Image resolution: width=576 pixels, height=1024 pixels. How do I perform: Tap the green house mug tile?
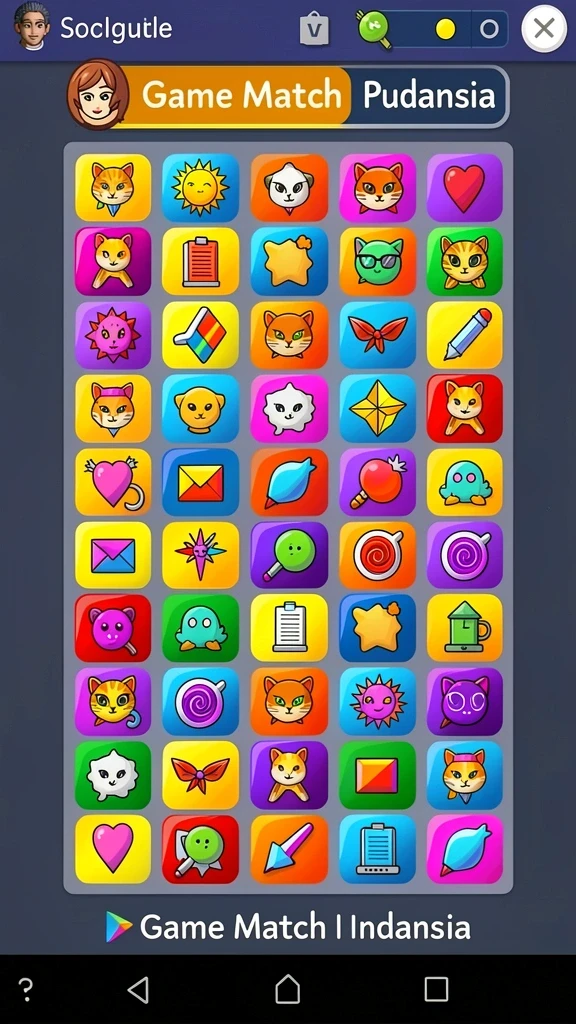[x=464, y=628]
